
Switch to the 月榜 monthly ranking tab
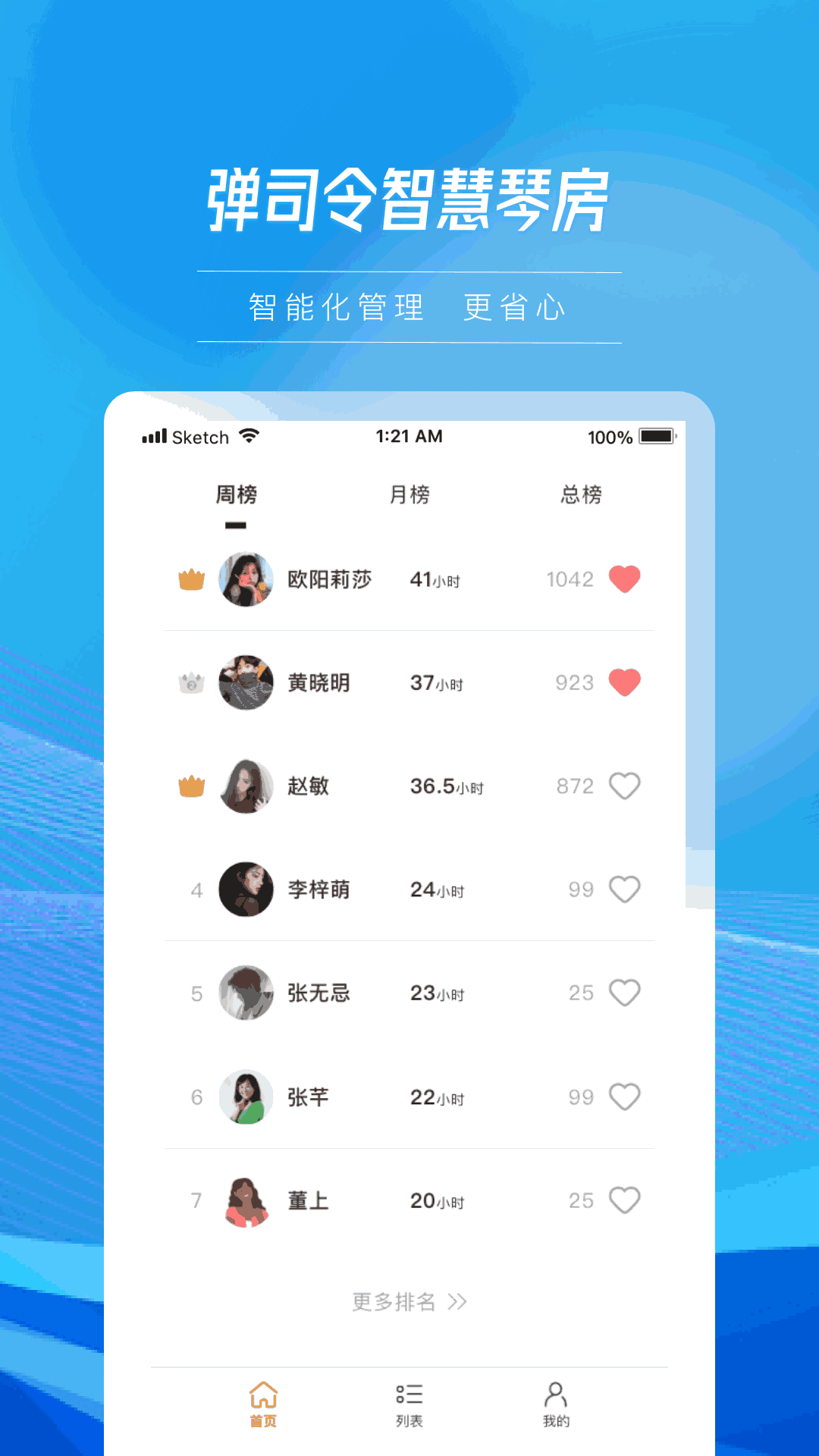(x=409, y=494)
